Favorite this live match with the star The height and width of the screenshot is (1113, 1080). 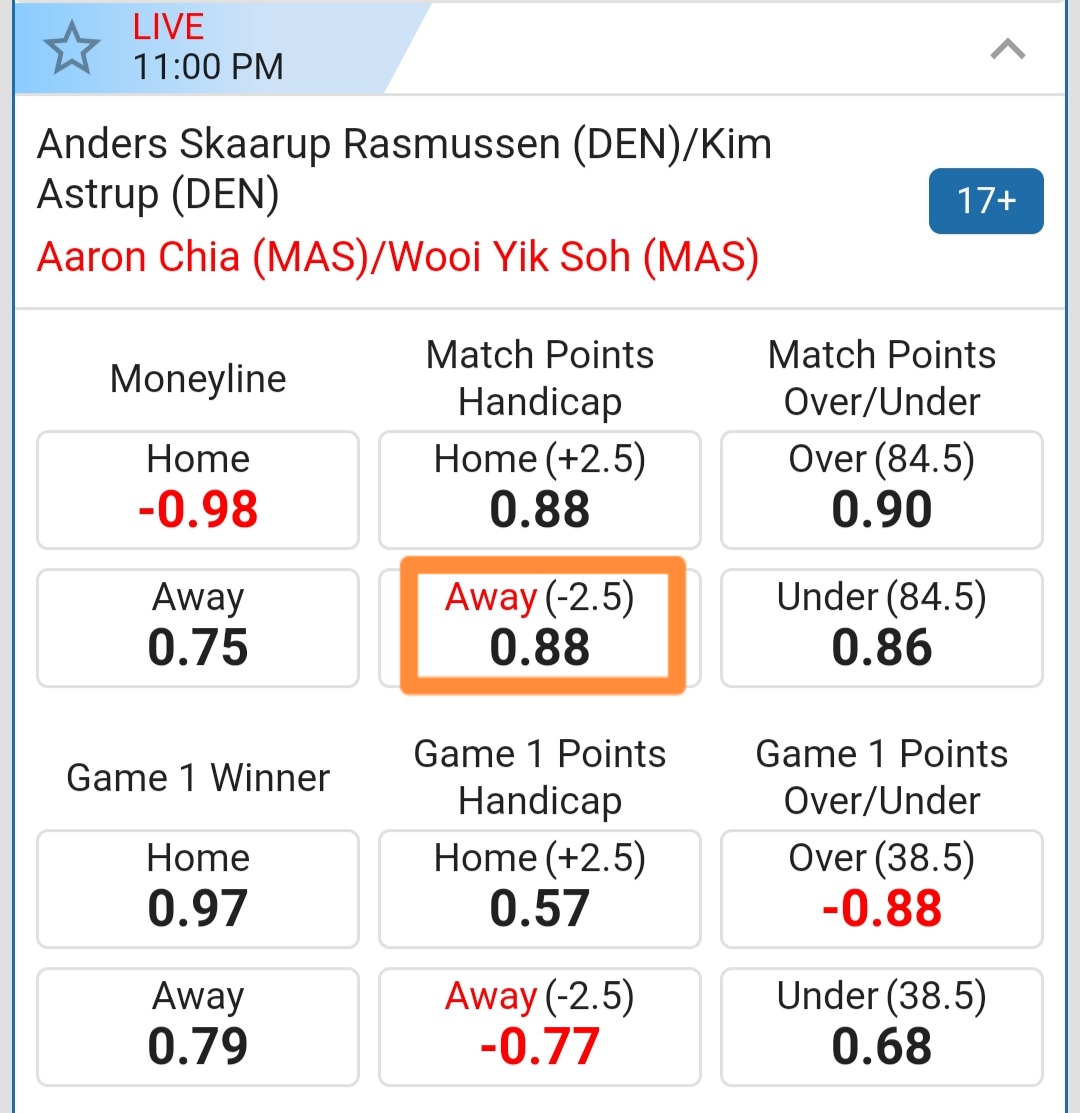coord(73,48)
